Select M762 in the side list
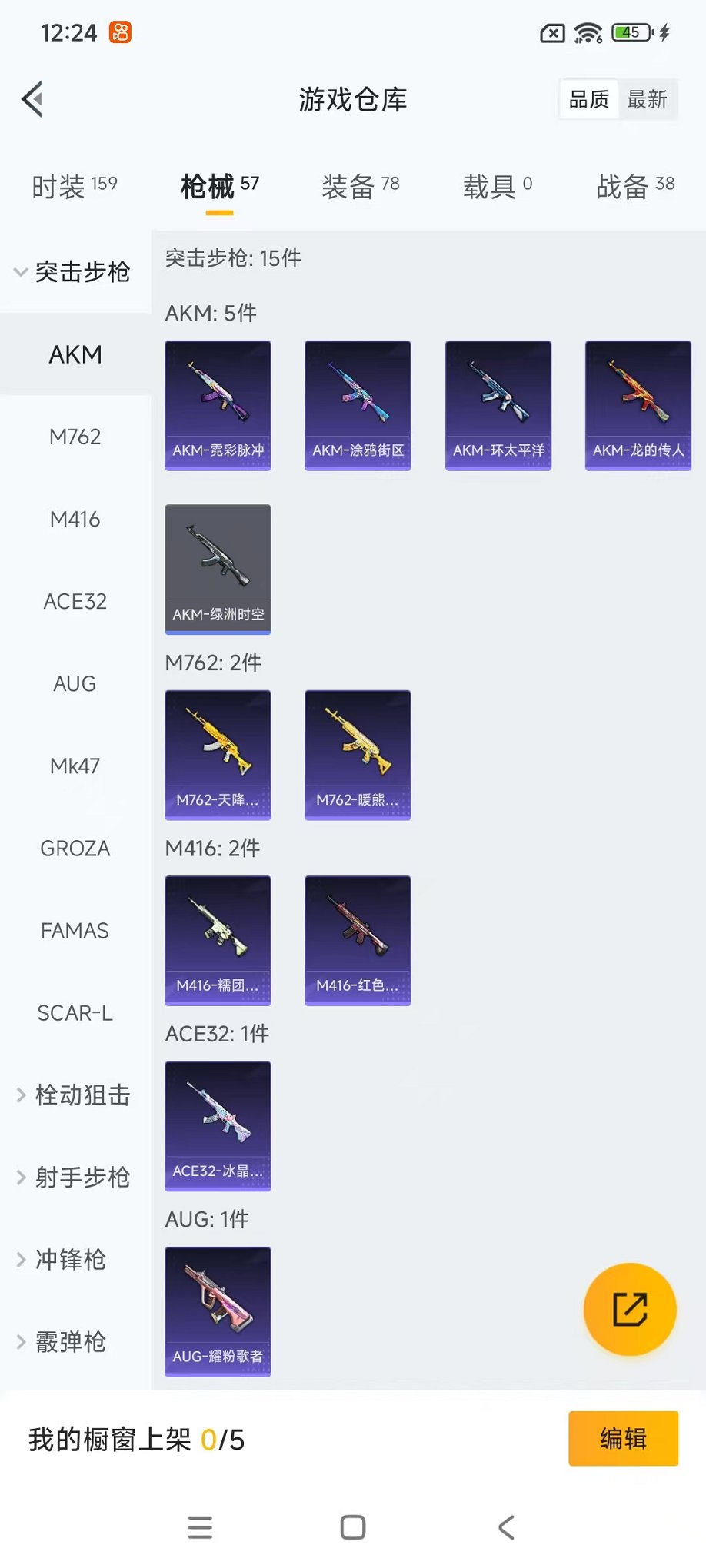The width and height of the screenshot is (706, 1568). (x=75, y=437)
